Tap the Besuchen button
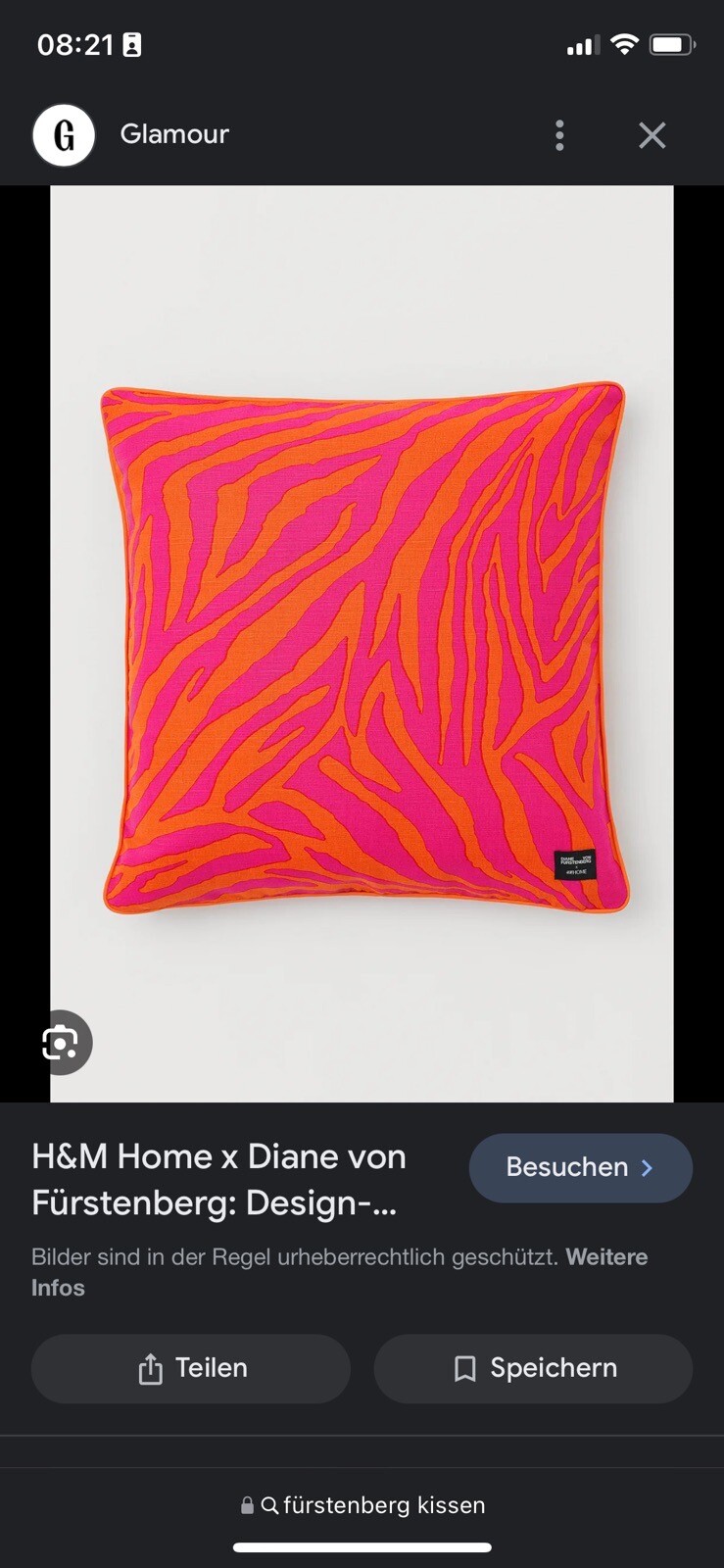Image resolution: width=724 pixels, height=1568 pixels. click(580, 1167)
